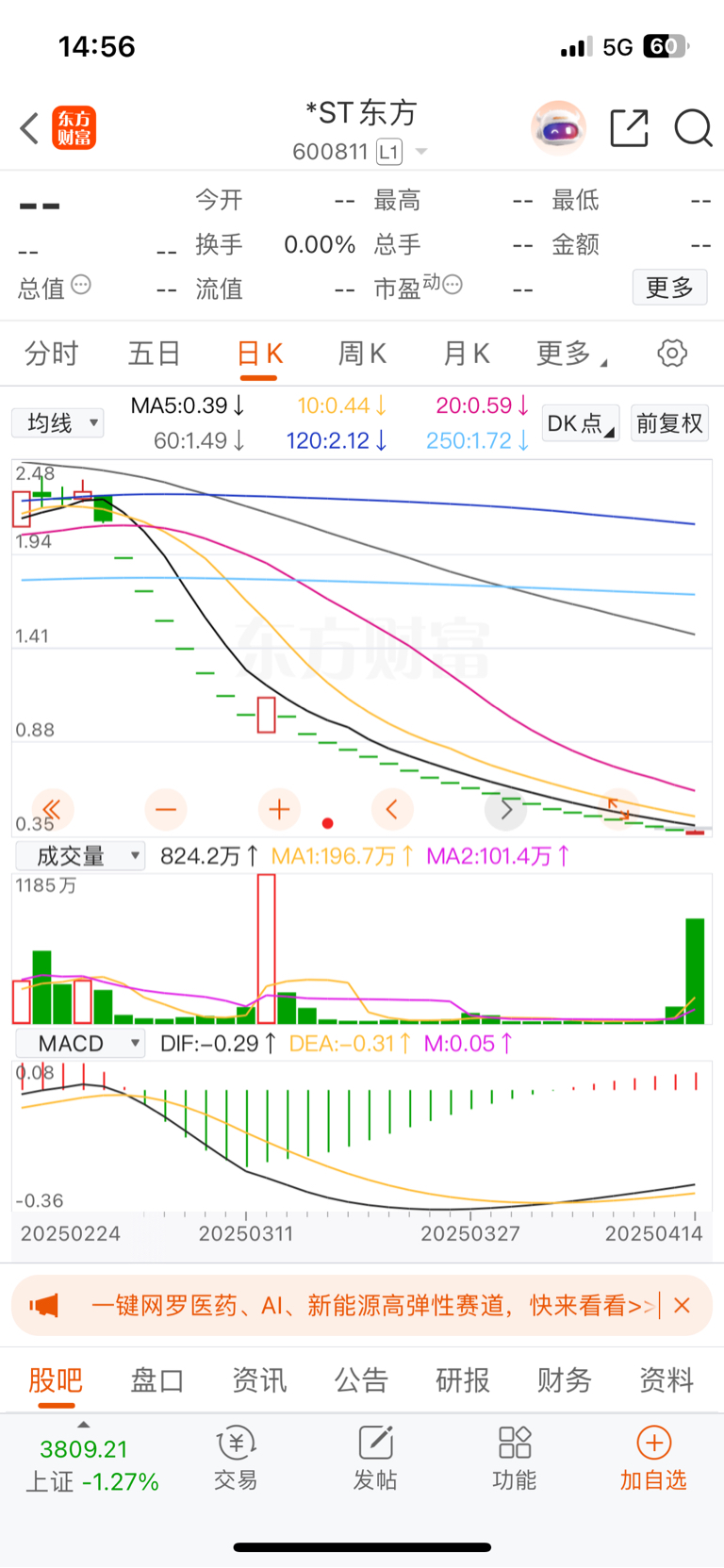
Task: Open the 财务 tab
Action: click(x=565, y=1380)
